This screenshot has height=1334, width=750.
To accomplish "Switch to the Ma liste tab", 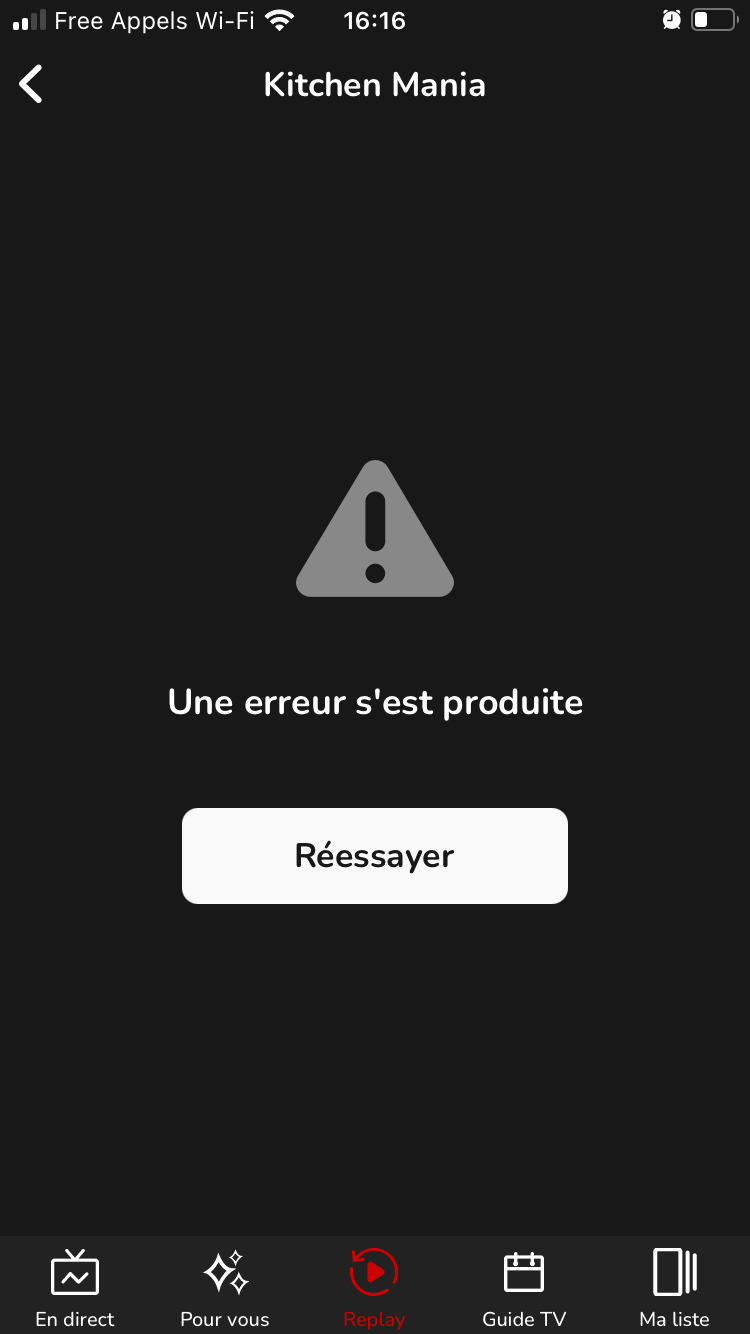I will pos(674,1287).
